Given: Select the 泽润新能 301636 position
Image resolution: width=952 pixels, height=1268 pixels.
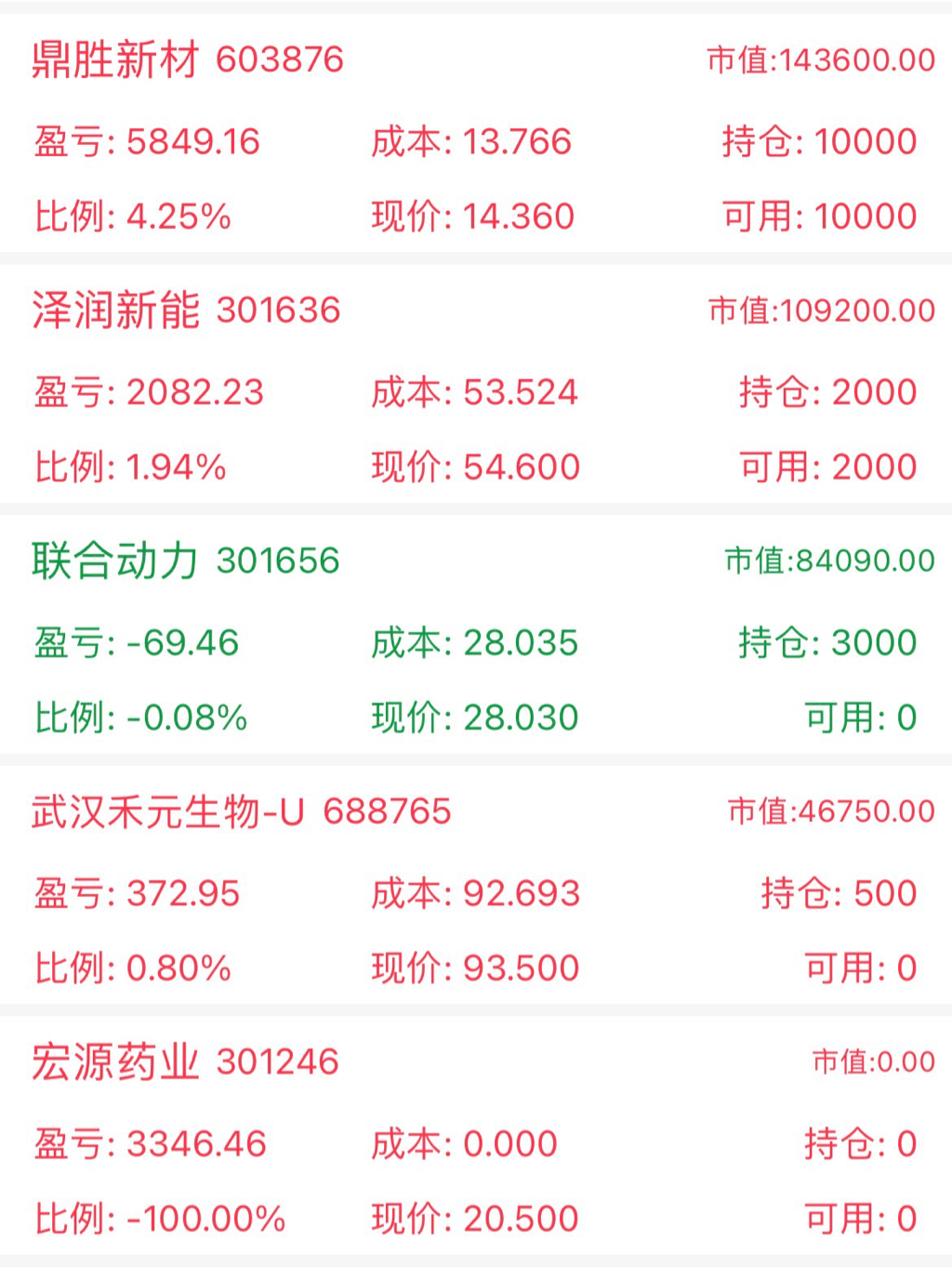Looking at the screenshot, I should pos(186,310).
